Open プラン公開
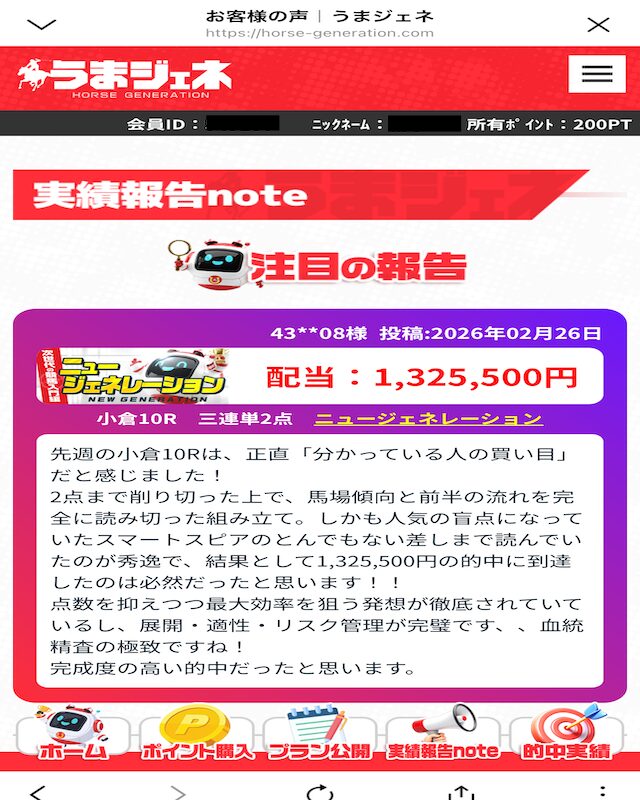The image size is (640, 800). [x=321, y=735]
